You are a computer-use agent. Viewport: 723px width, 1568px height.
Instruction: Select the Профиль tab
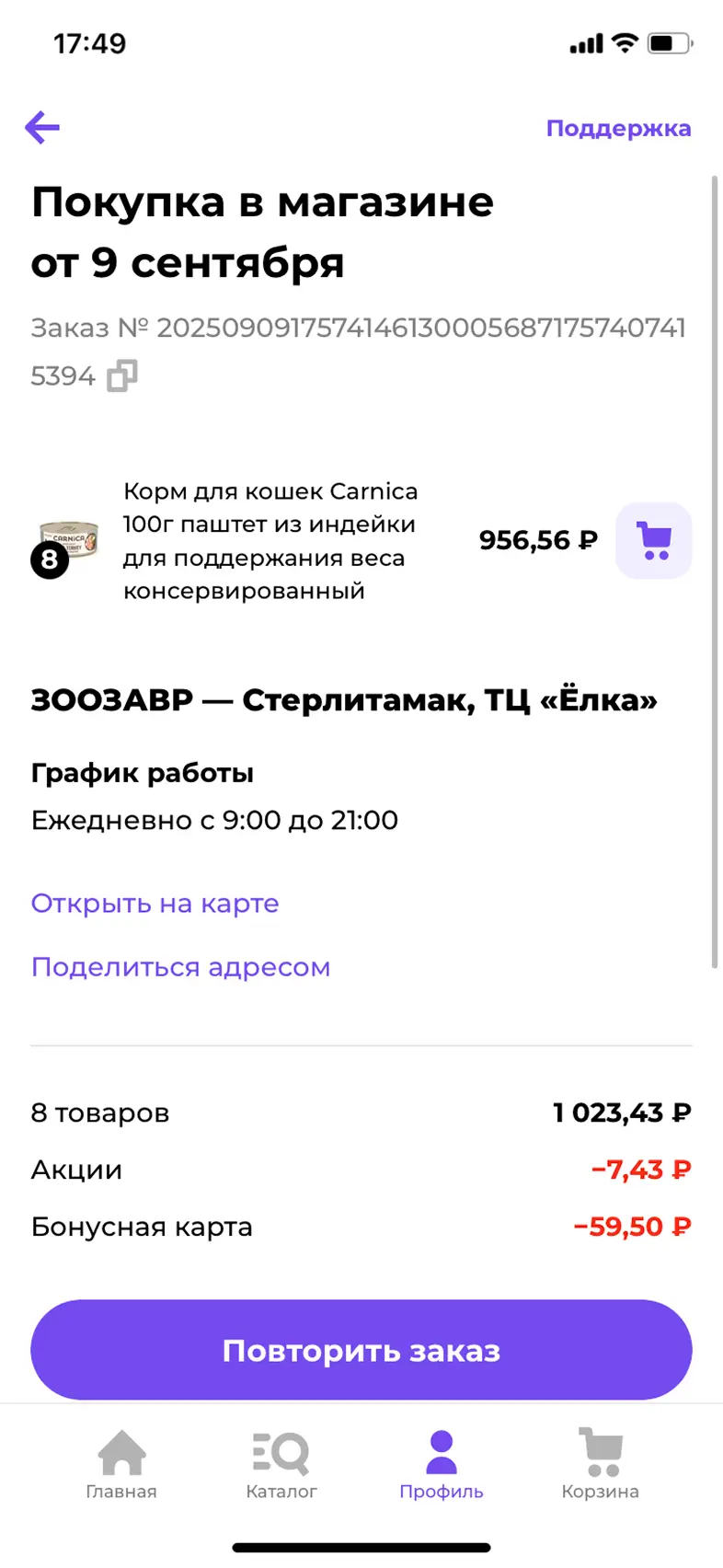(442, 1465)
